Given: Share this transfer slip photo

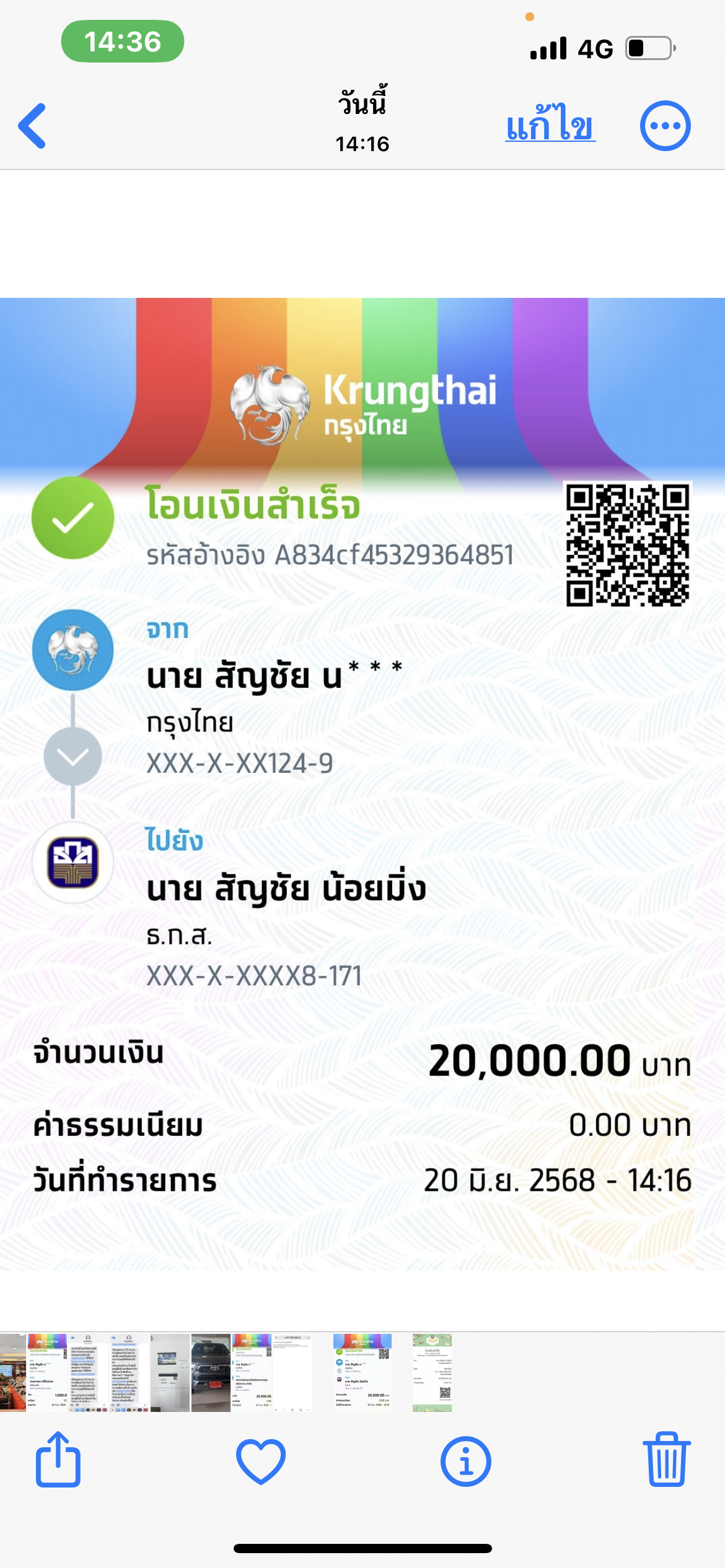Looking at the screenshot, I should click(58, 1460).
